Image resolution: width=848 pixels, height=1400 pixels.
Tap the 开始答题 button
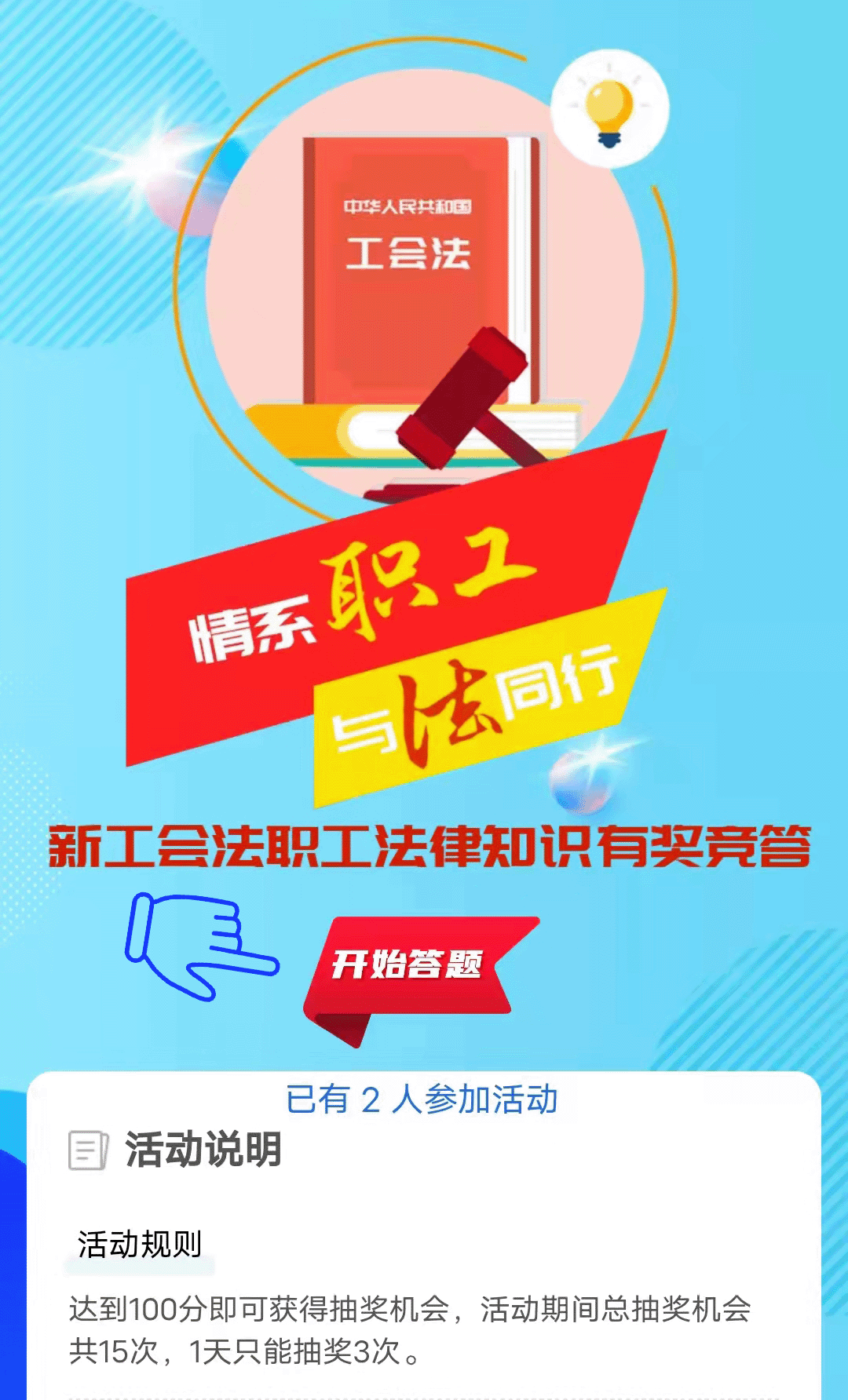pos(408,964)
